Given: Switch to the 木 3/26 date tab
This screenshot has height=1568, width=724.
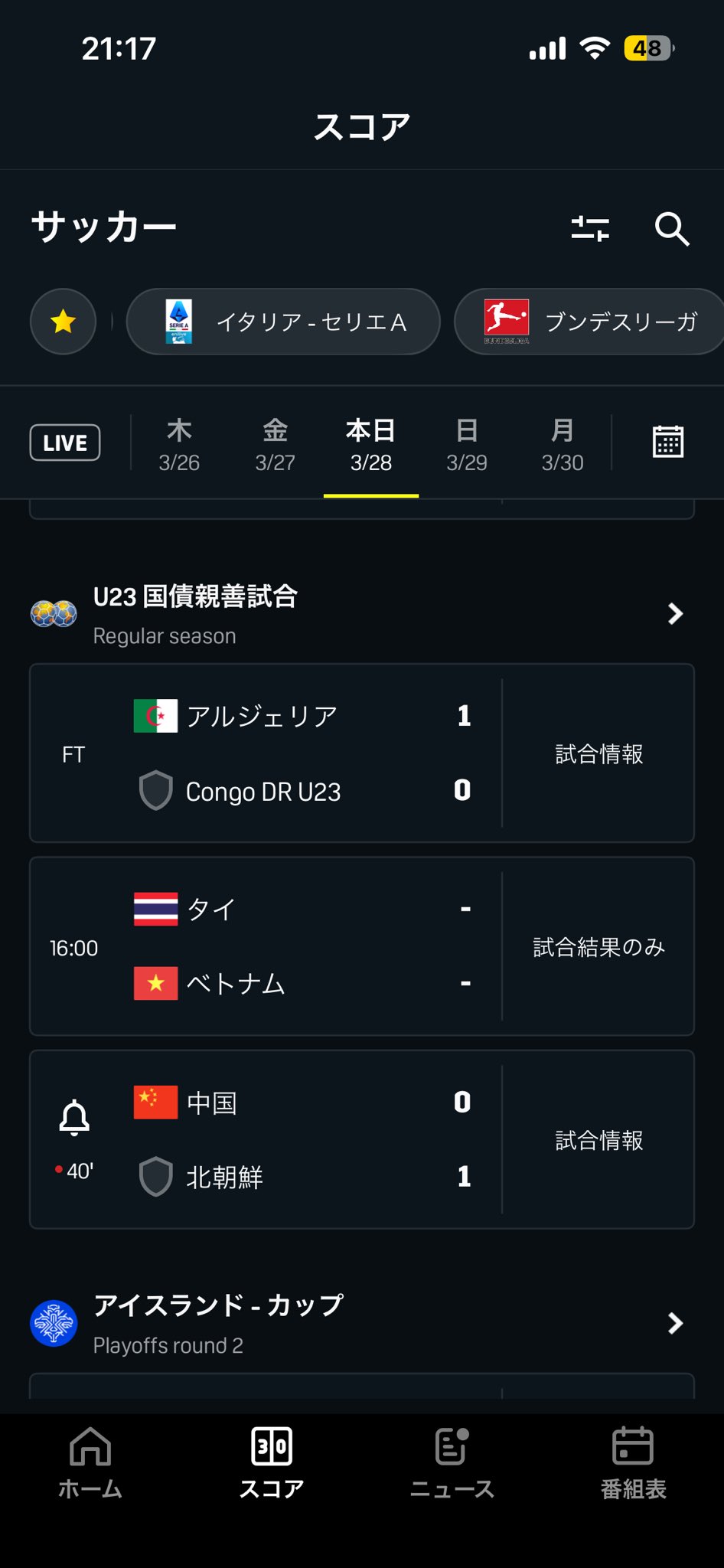Looking at the screenshot, I should [x=179, y=445].
